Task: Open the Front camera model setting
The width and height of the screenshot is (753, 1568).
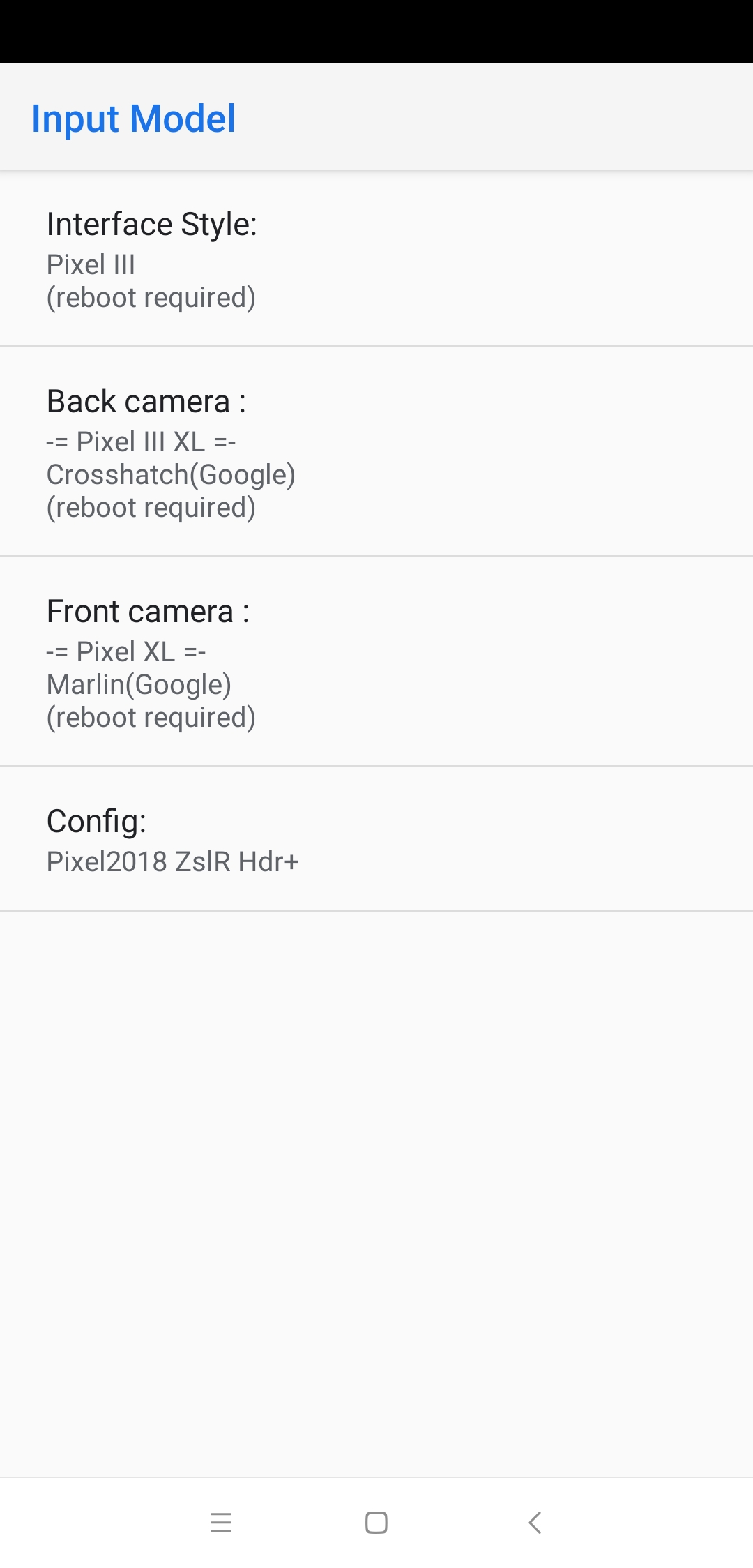Action: (376, 662)
